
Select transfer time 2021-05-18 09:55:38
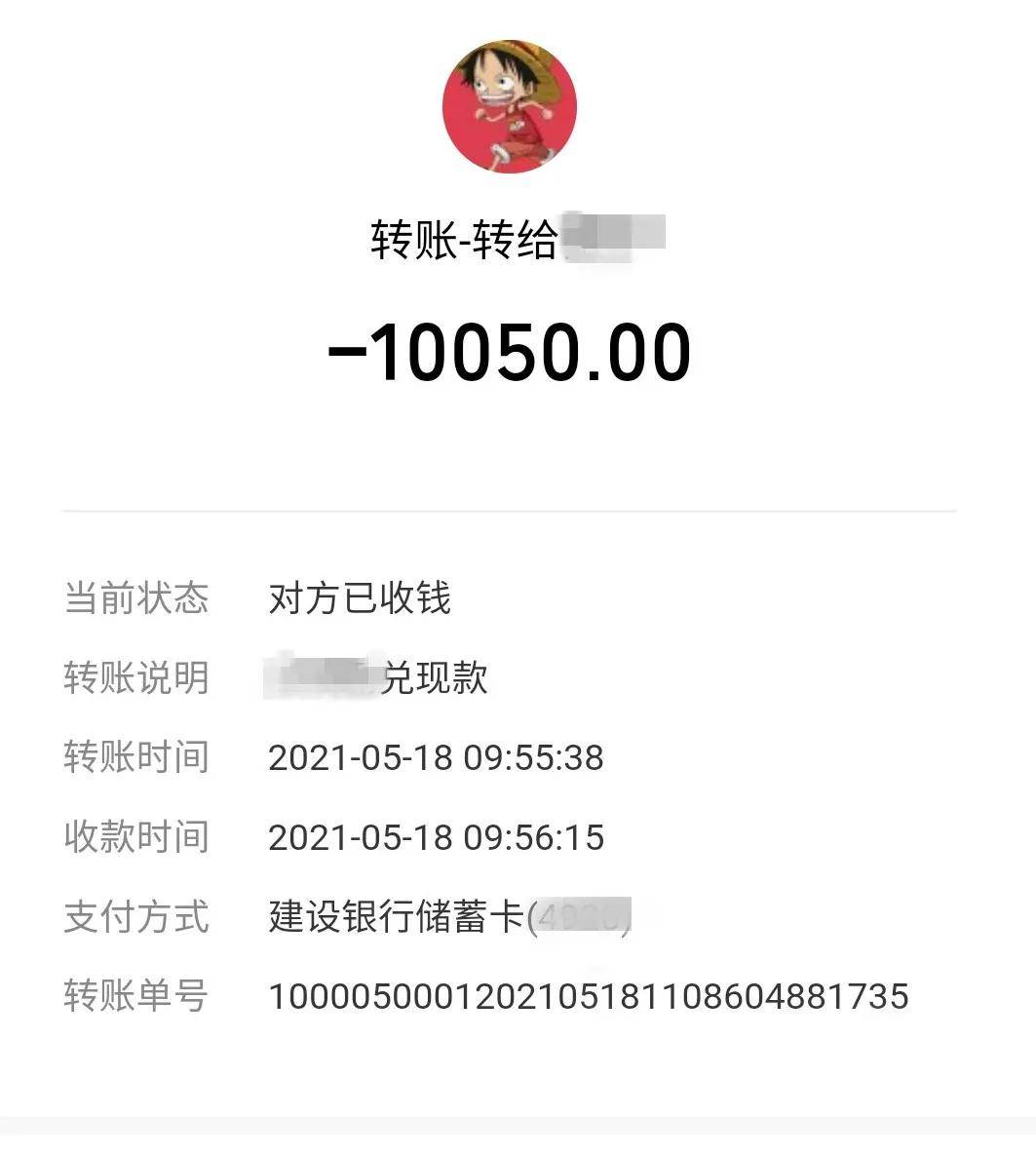(437, 757)
